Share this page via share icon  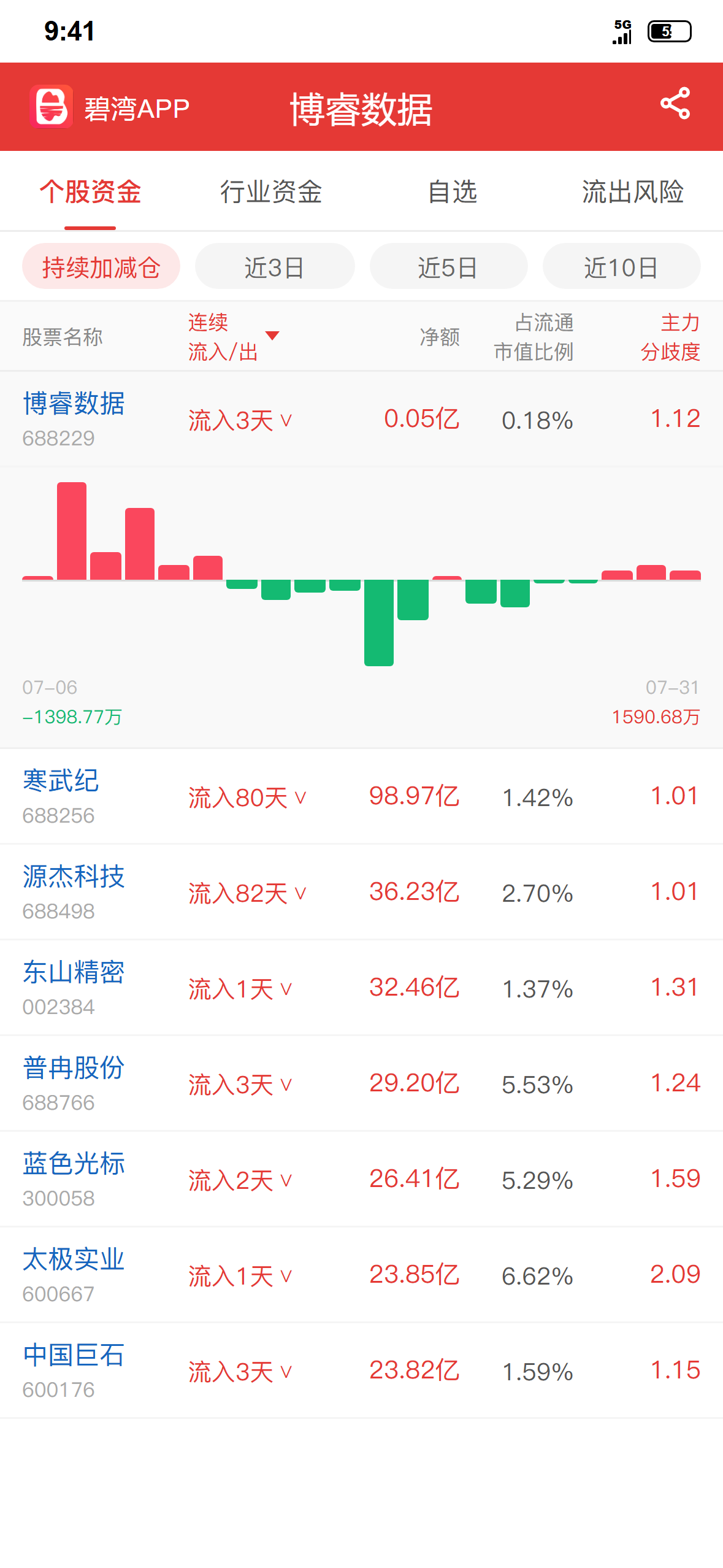coord(675,103)
